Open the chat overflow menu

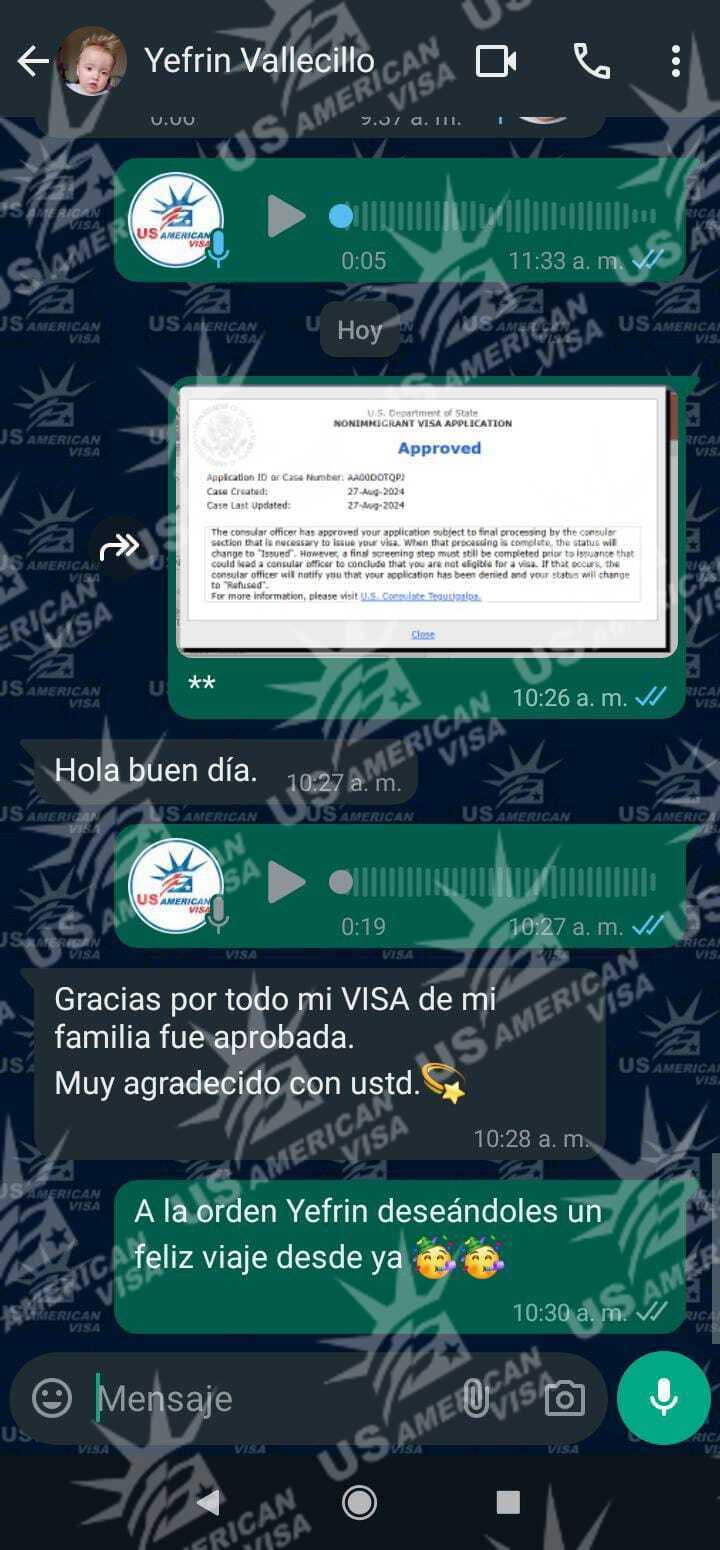pyautogui.click(x=676, y=62)
